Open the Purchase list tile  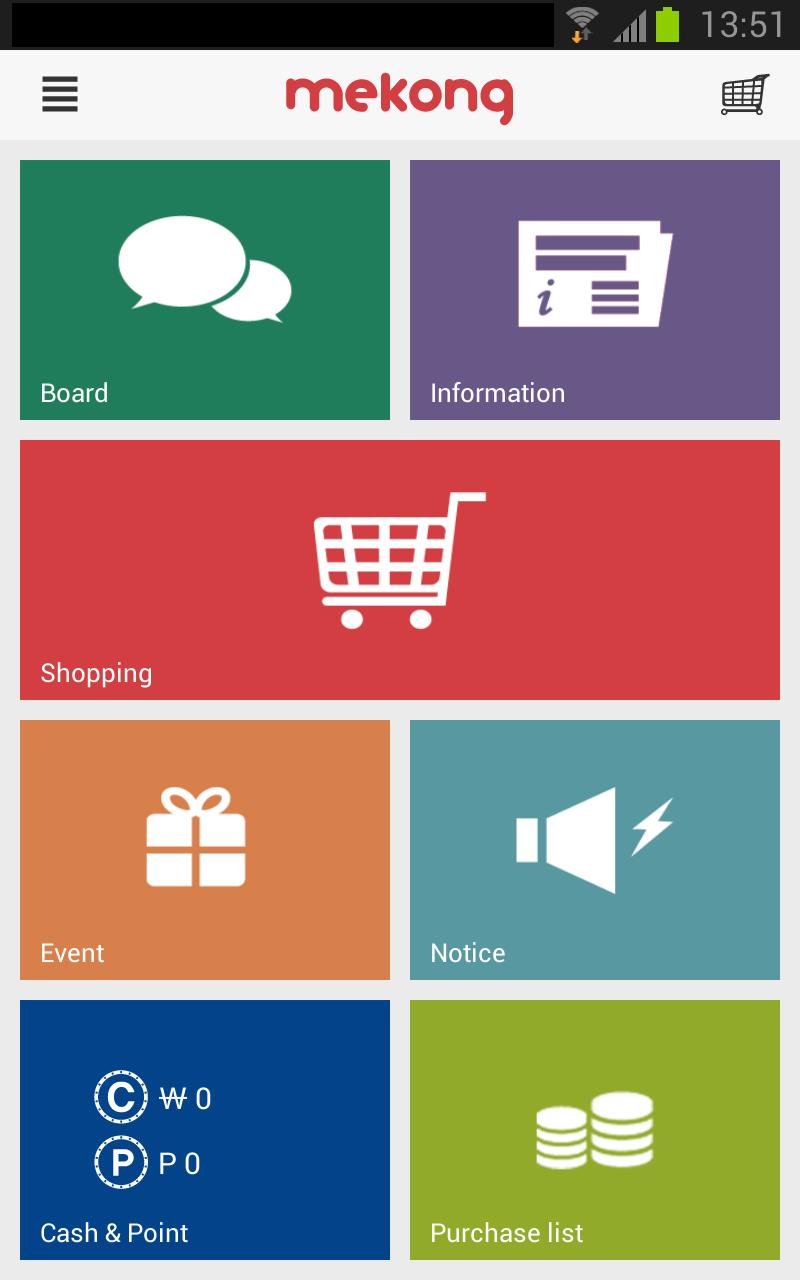595,1130
